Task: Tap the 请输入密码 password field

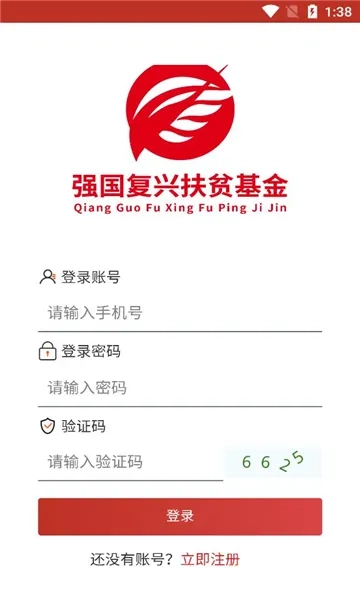Action: coord(180,387)
